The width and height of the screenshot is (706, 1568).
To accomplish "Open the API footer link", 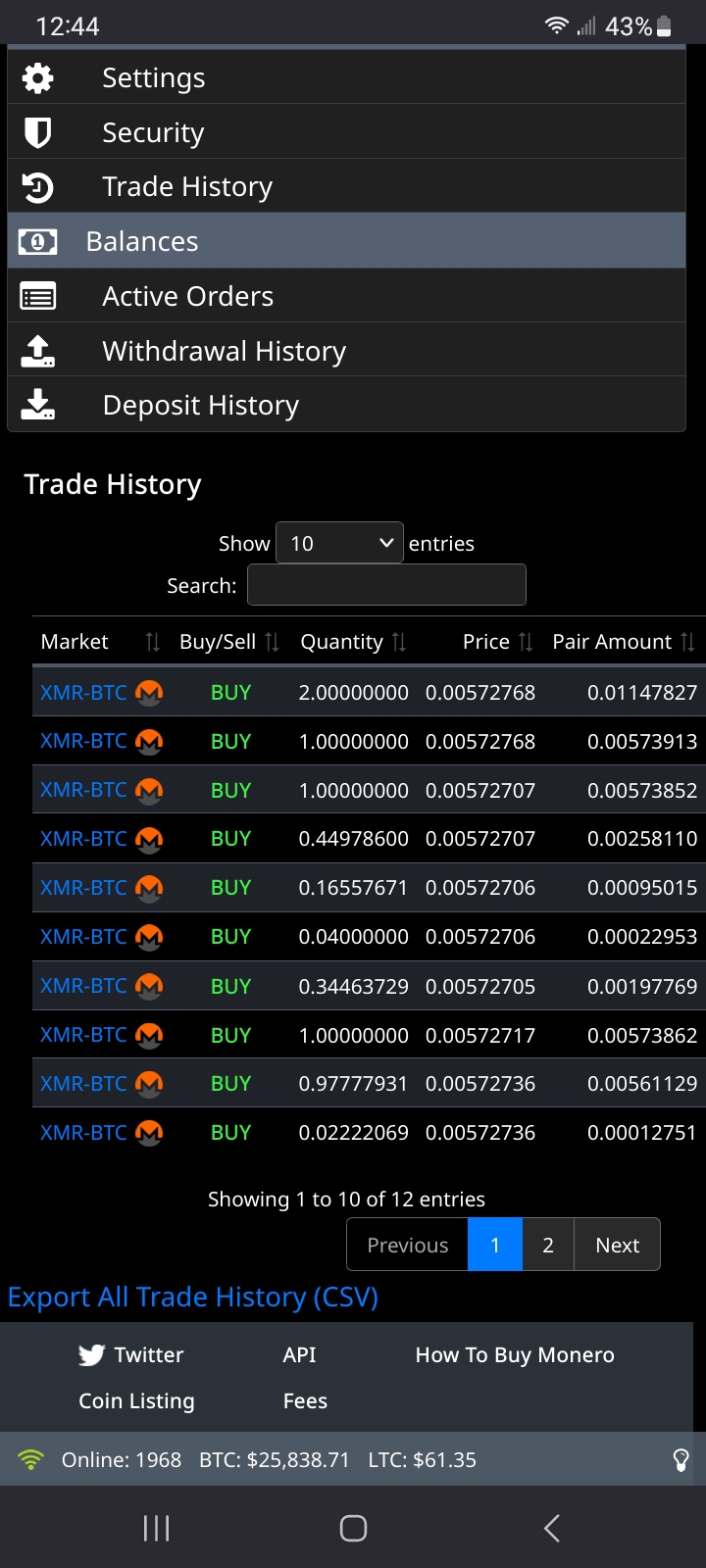I will pyautogui.click(x=299, y=1354).
